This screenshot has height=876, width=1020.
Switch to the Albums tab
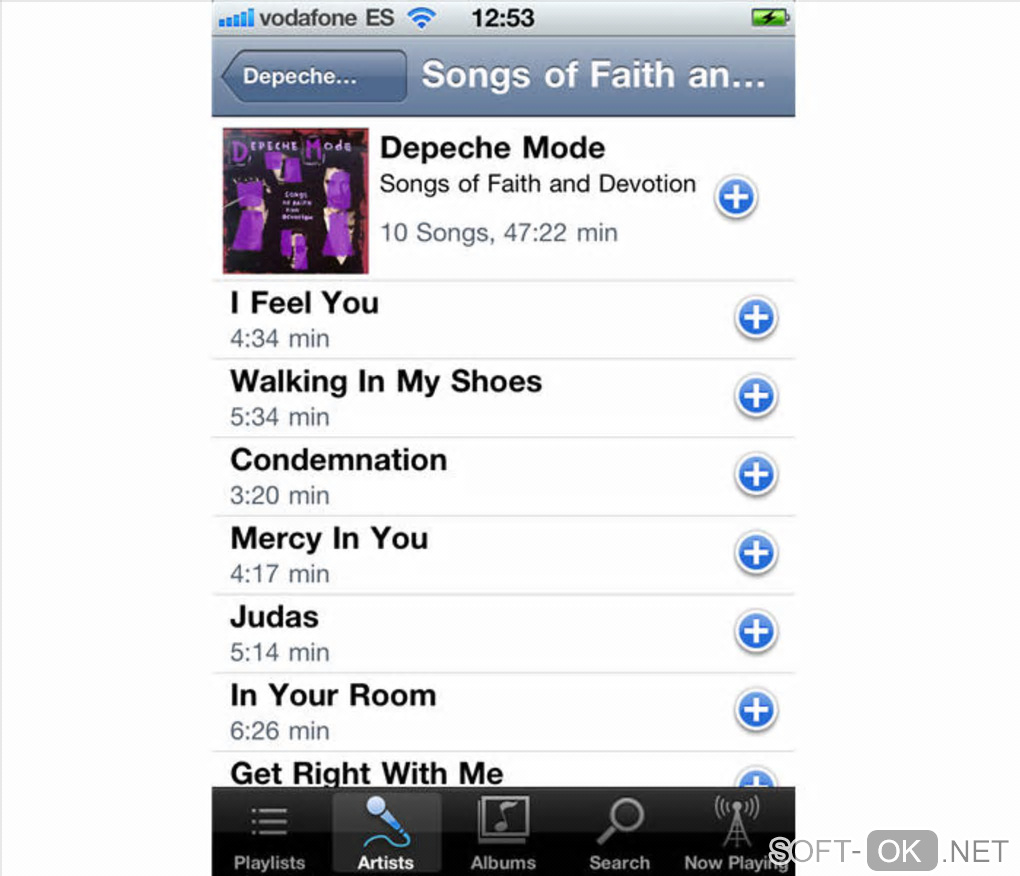click(503, 832)
